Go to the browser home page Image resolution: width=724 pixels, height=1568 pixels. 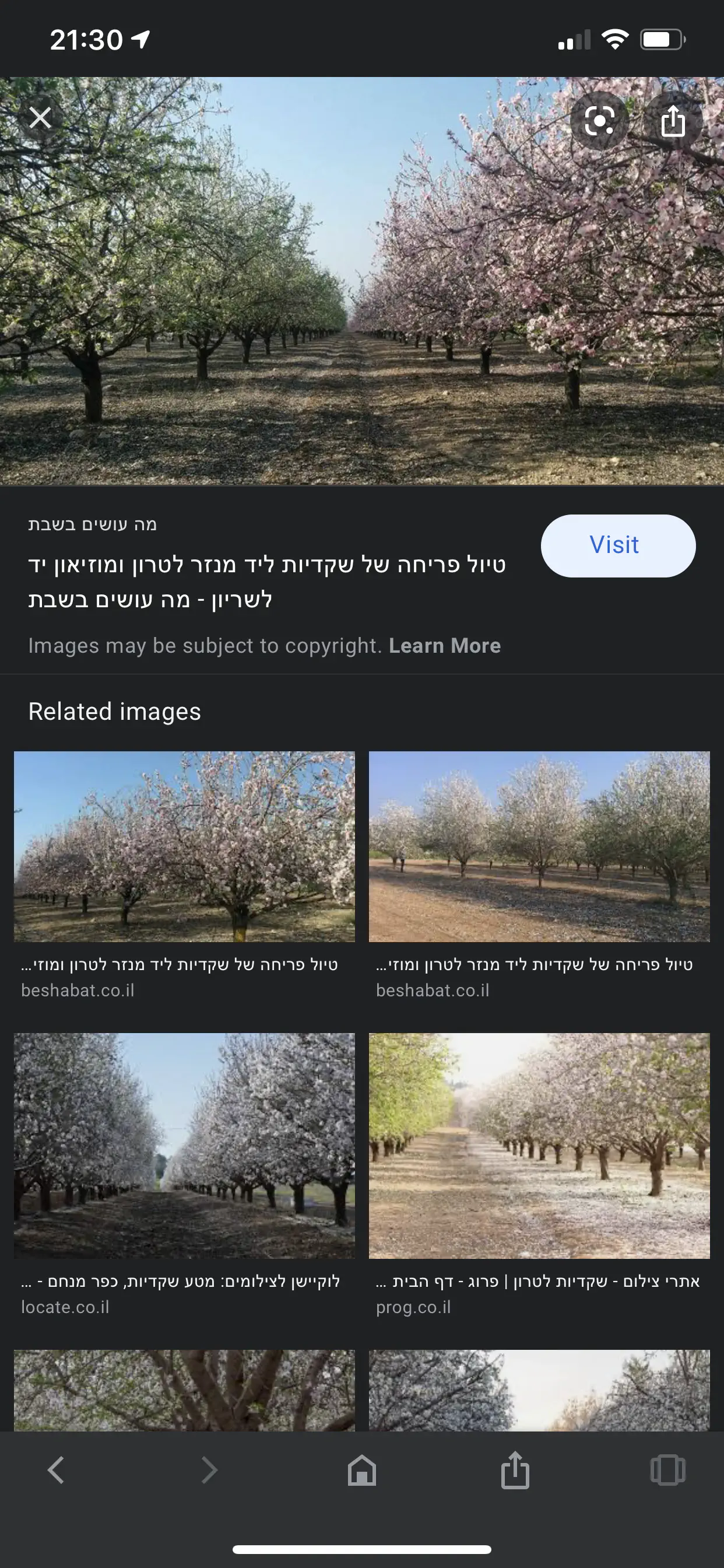click(362, 1470)
